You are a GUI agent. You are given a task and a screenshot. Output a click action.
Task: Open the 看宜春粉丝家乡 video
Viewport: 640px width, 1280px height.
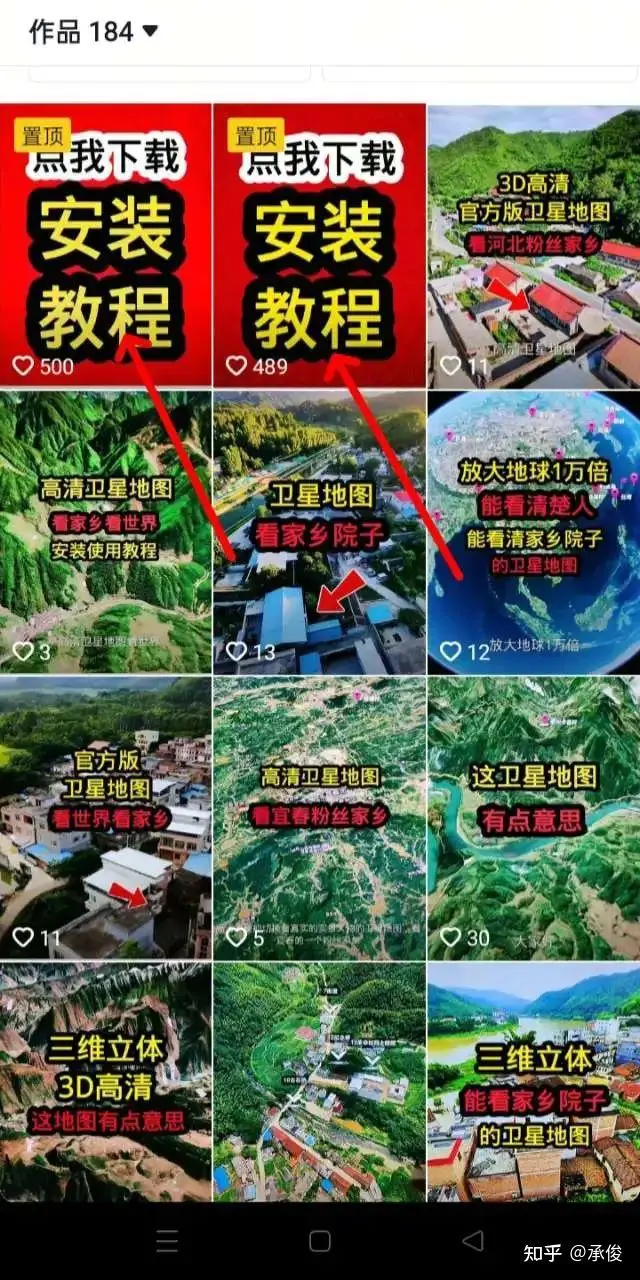(319, 817)
